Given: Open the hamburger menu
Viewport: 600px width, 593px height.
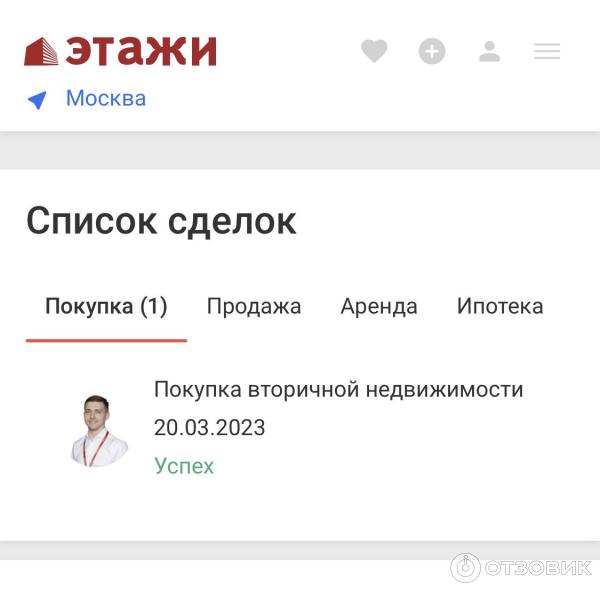Looking at the screenshot, I should point(546,51).
